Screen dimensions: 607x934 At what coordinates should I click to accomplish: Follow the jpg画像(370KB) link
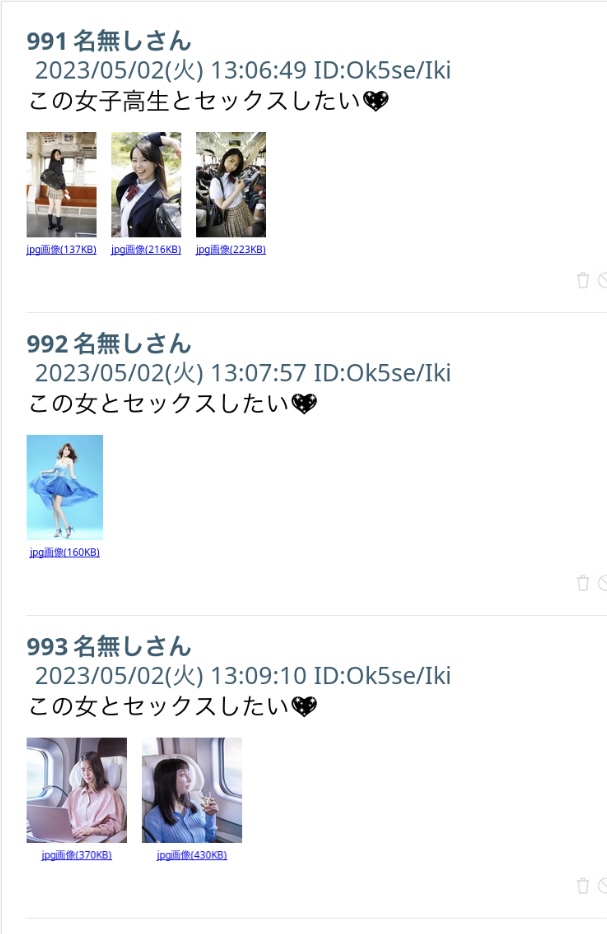click(76, 856)
